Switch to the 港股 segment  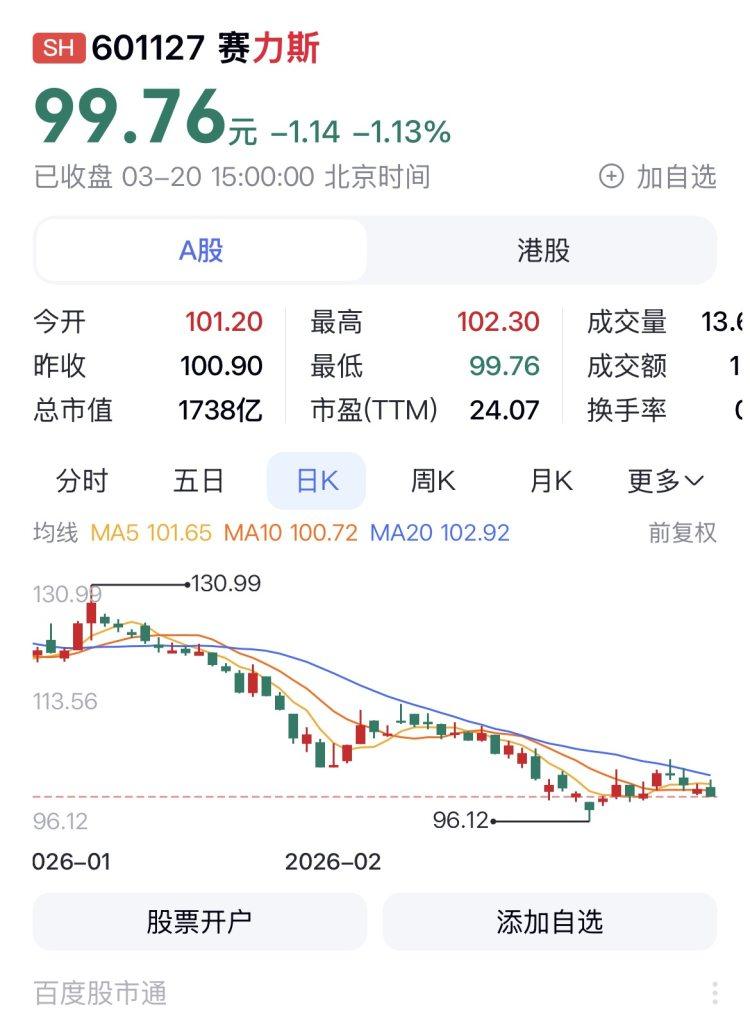(543, 250)
